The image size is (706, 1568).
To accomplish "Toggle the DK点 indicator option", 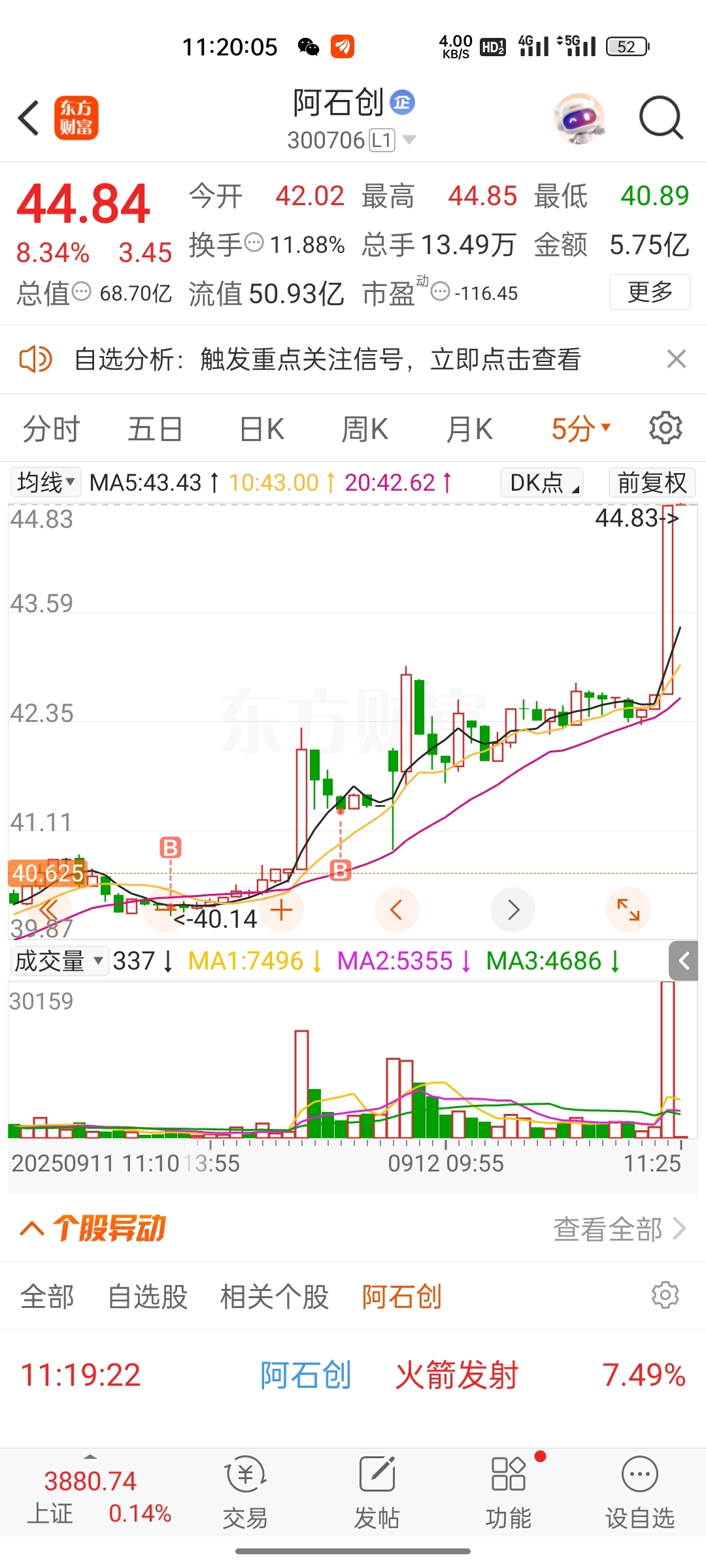I will pos(542,483).
